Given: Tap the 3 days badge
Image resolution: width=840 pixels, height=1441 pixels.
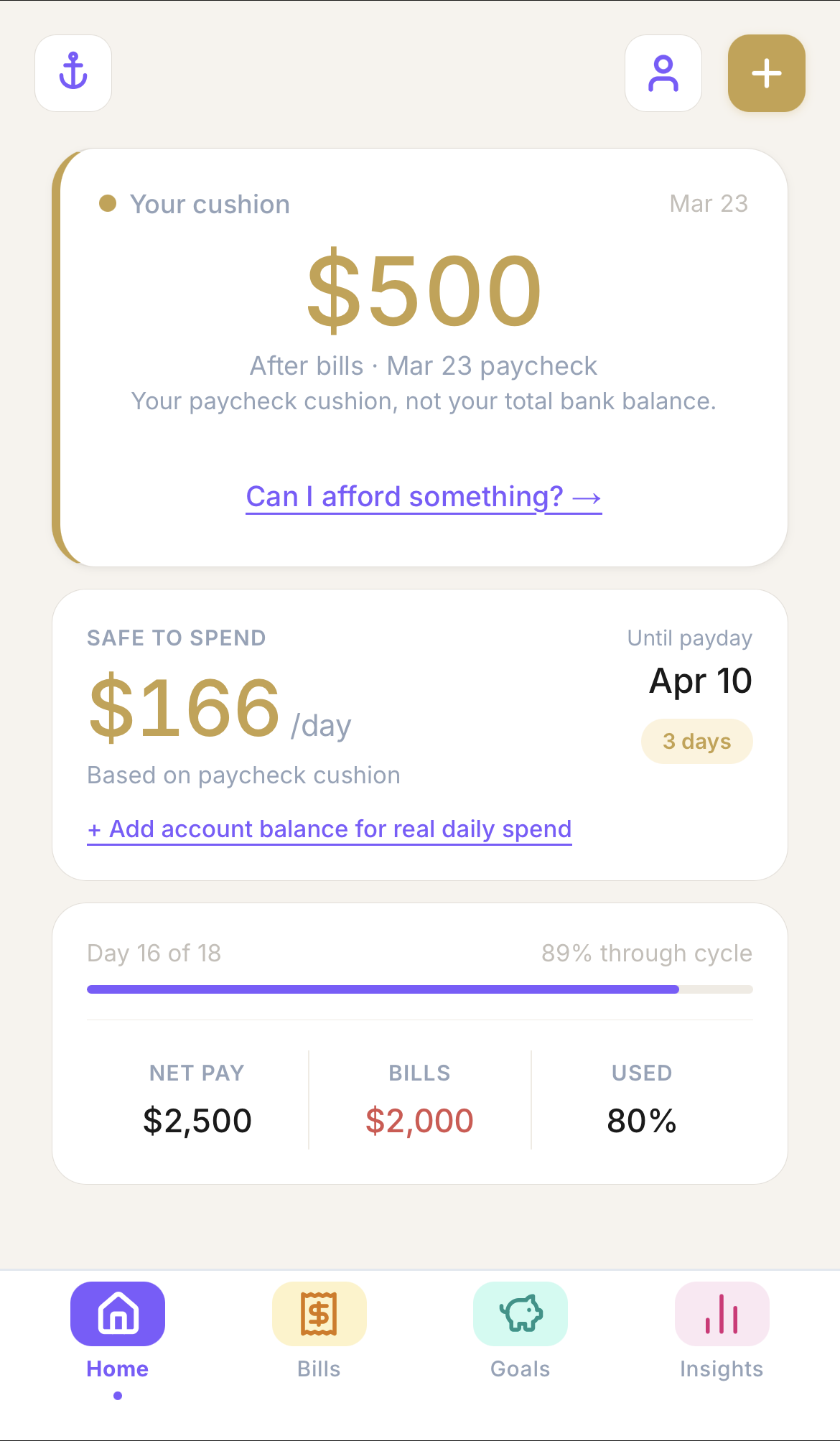Looking at the screenshot, I should coord(696,740).
